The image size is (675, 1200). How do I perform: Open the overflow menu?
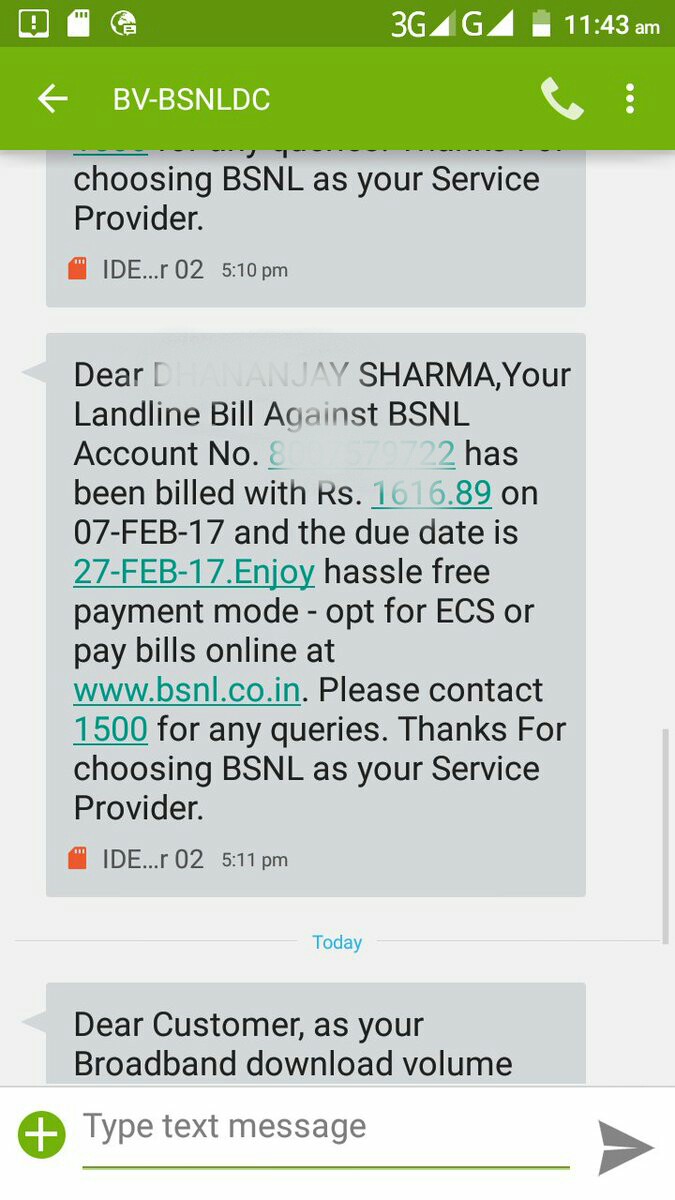tap(629, 98)
